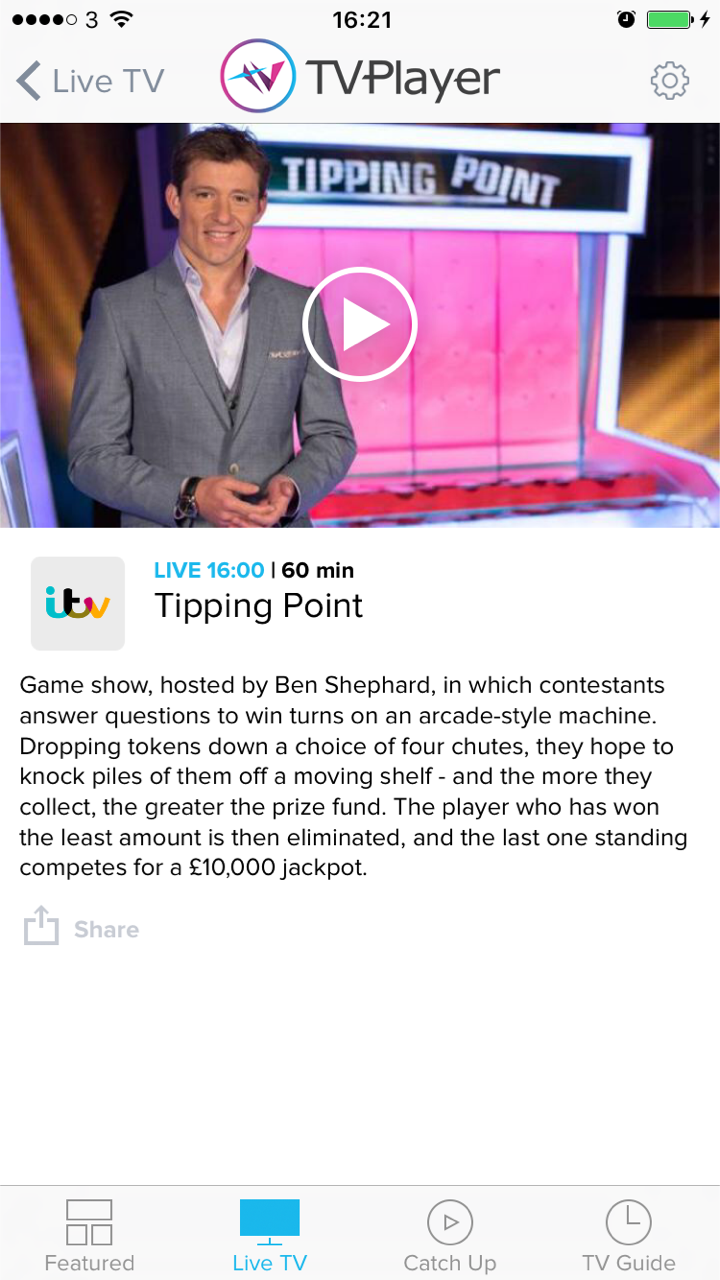Share this Tipping Point programme
This screenshot has height=1280, width=720.
pos(82,928)
